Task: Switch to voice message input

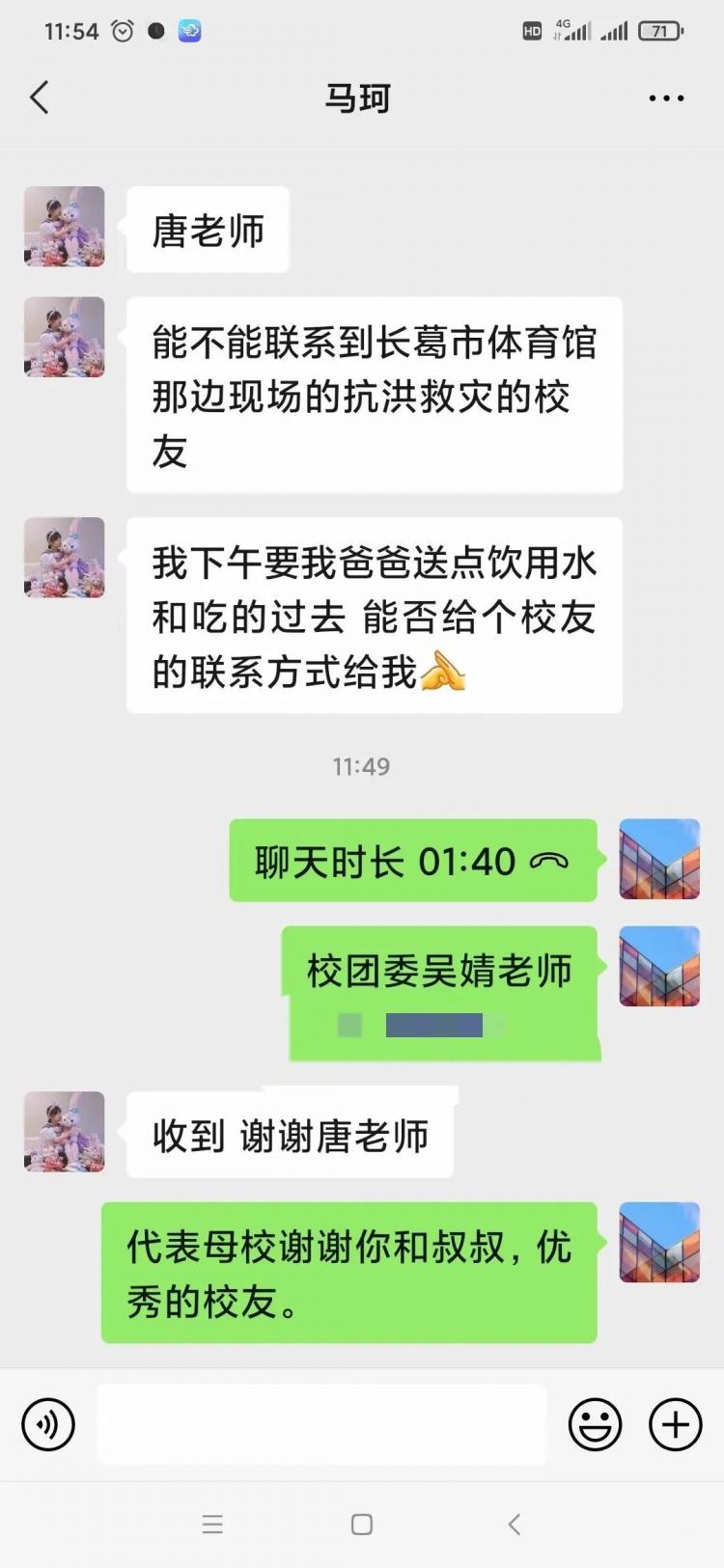Action: tap(48, 1424)
